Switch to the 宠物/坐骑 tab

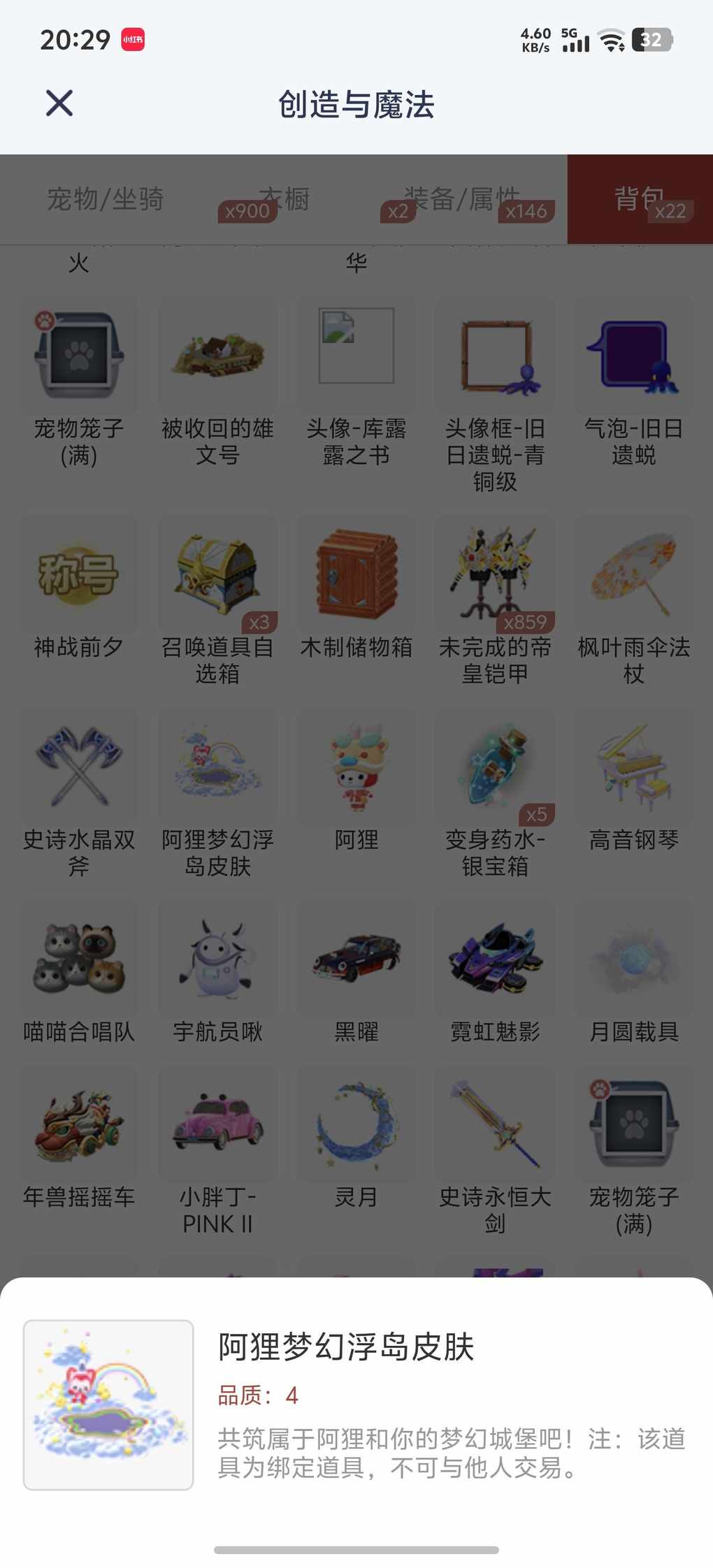click(x=106, y=199)
